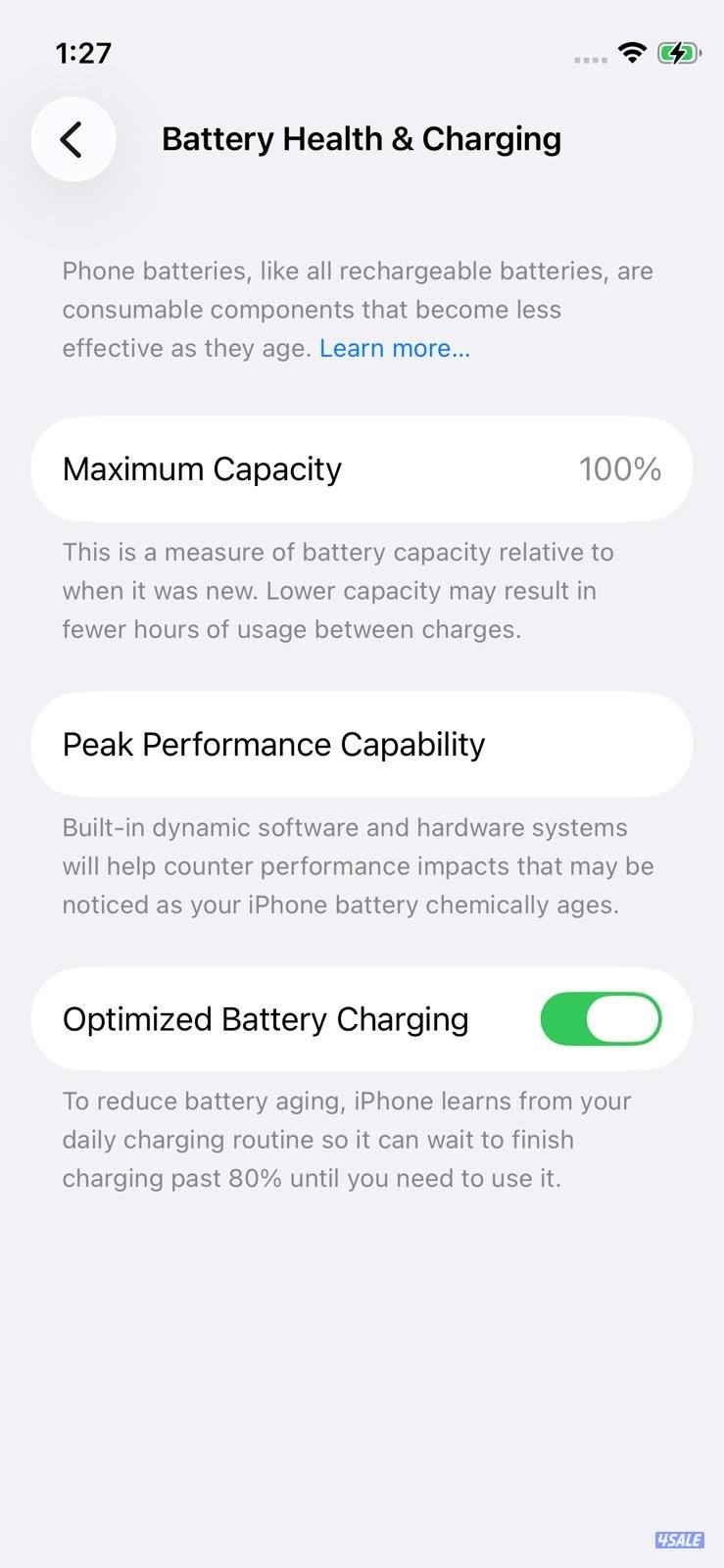
Task: Open the Learn more link
Action: point(394,348)
